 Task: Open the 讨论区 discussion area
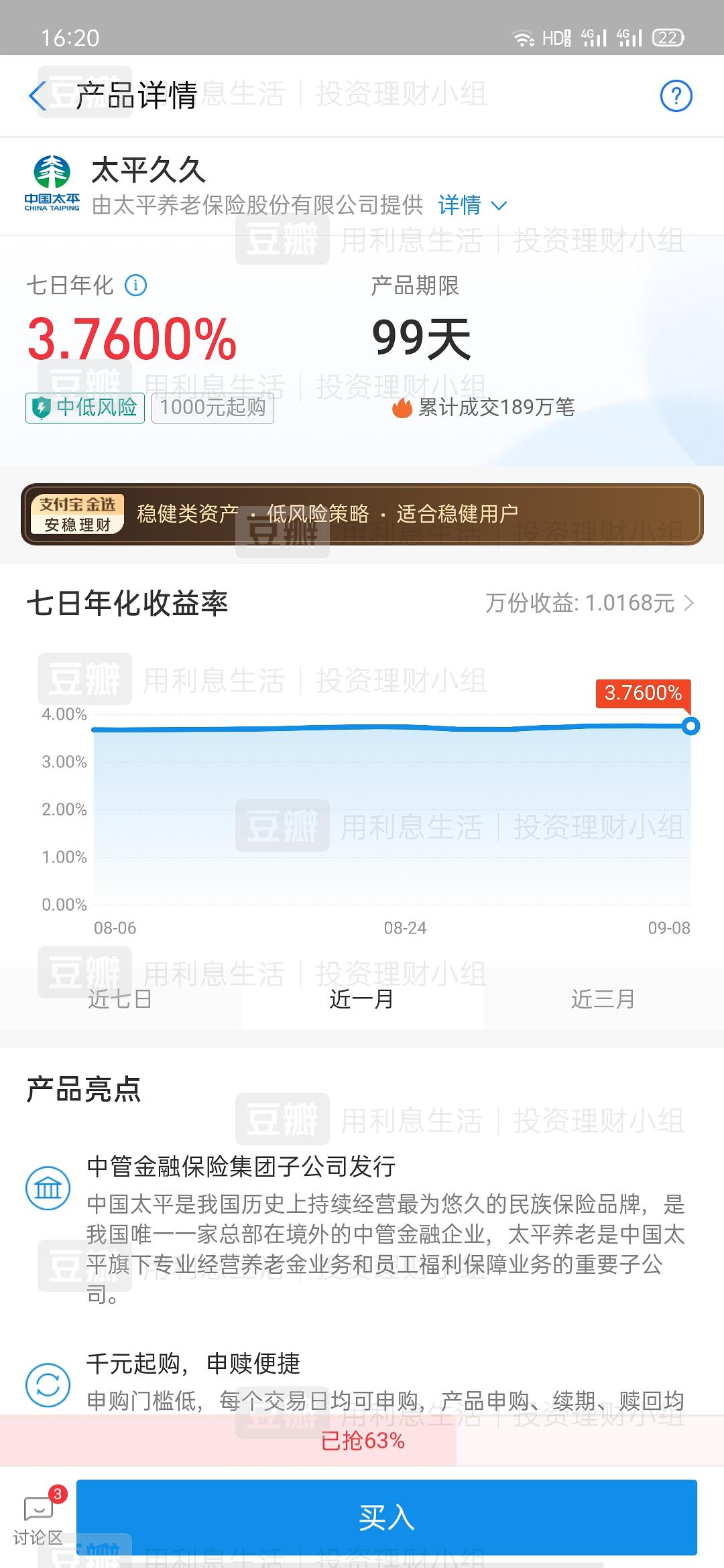click(38, 1517)
